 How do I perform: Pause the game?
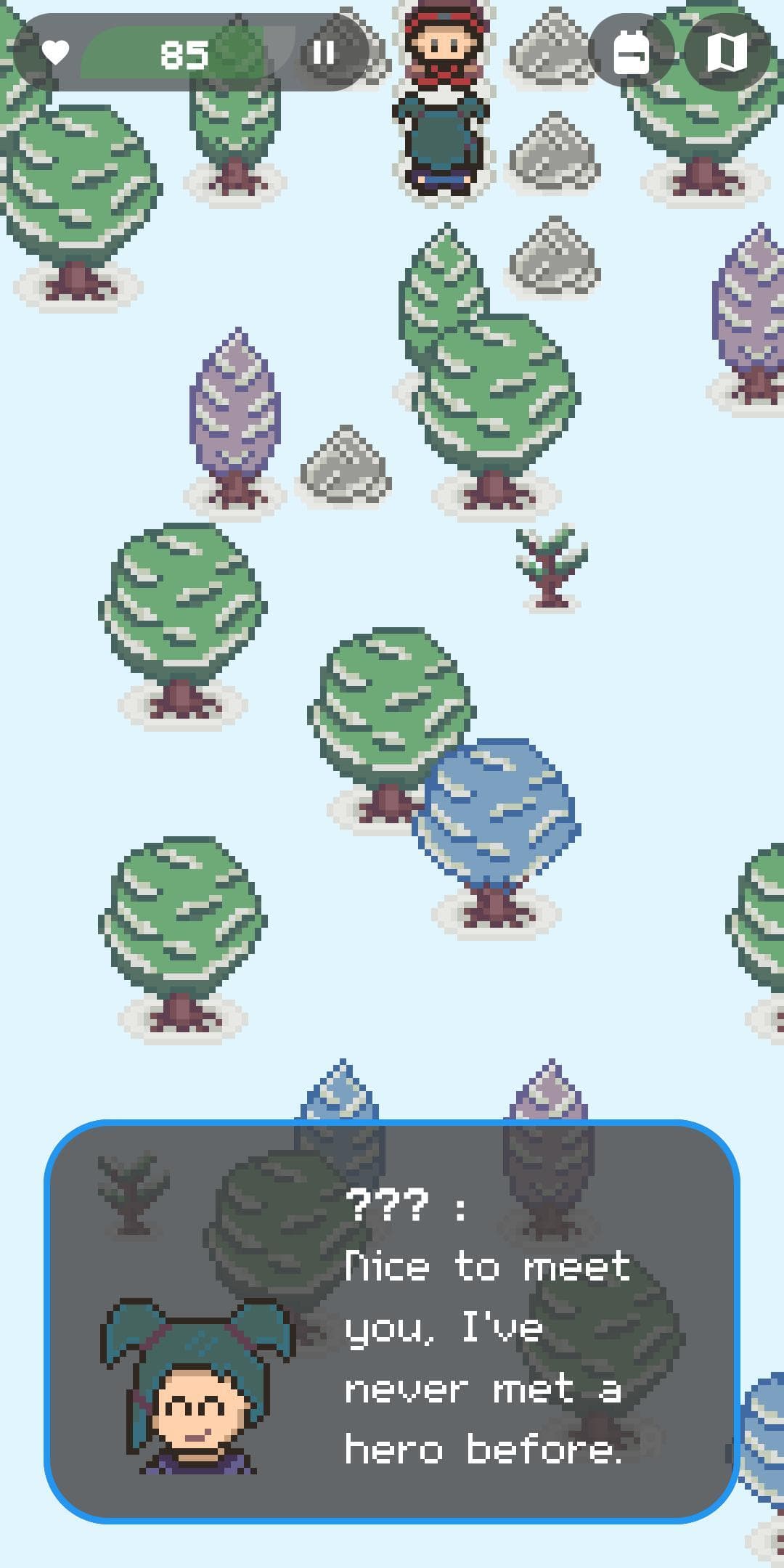[x=323, y=52]
